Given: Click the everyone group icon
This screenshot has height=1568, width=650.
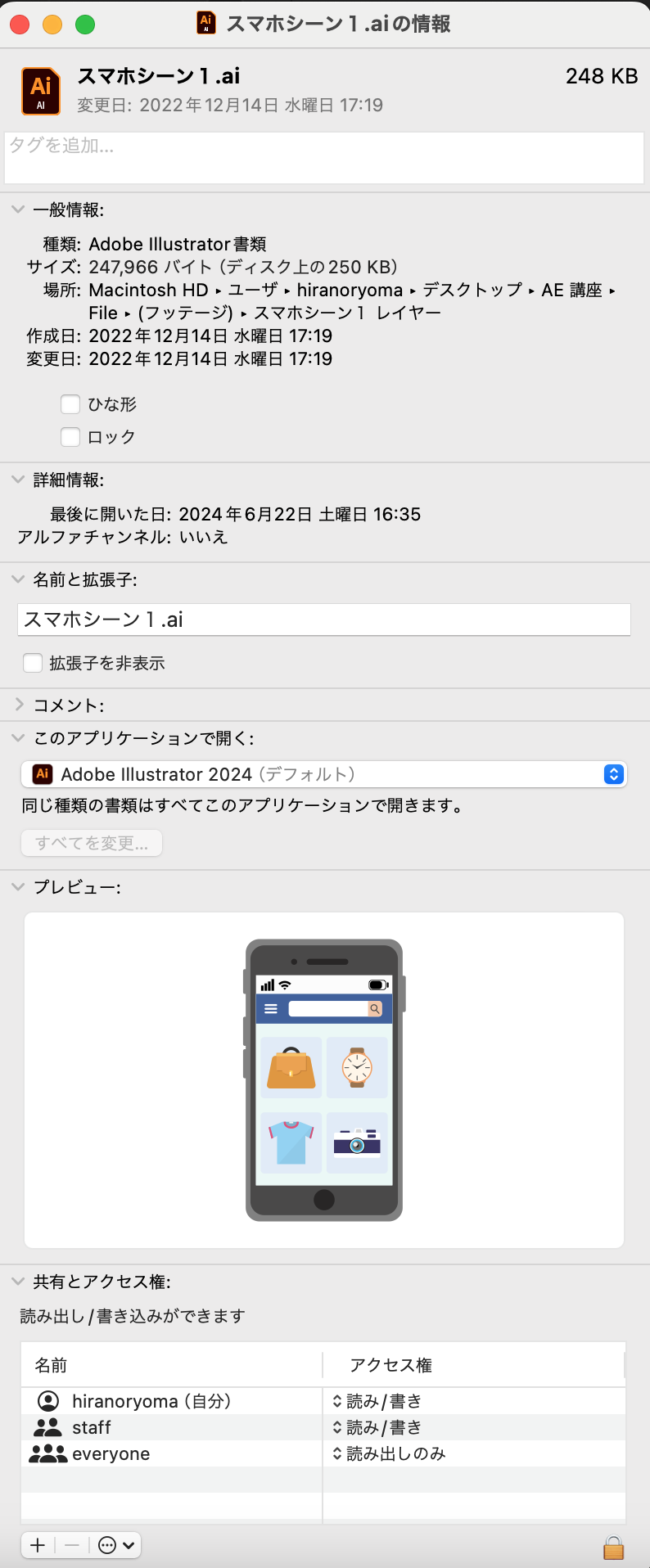Looking at the screenshot, I should point(48,1453).
